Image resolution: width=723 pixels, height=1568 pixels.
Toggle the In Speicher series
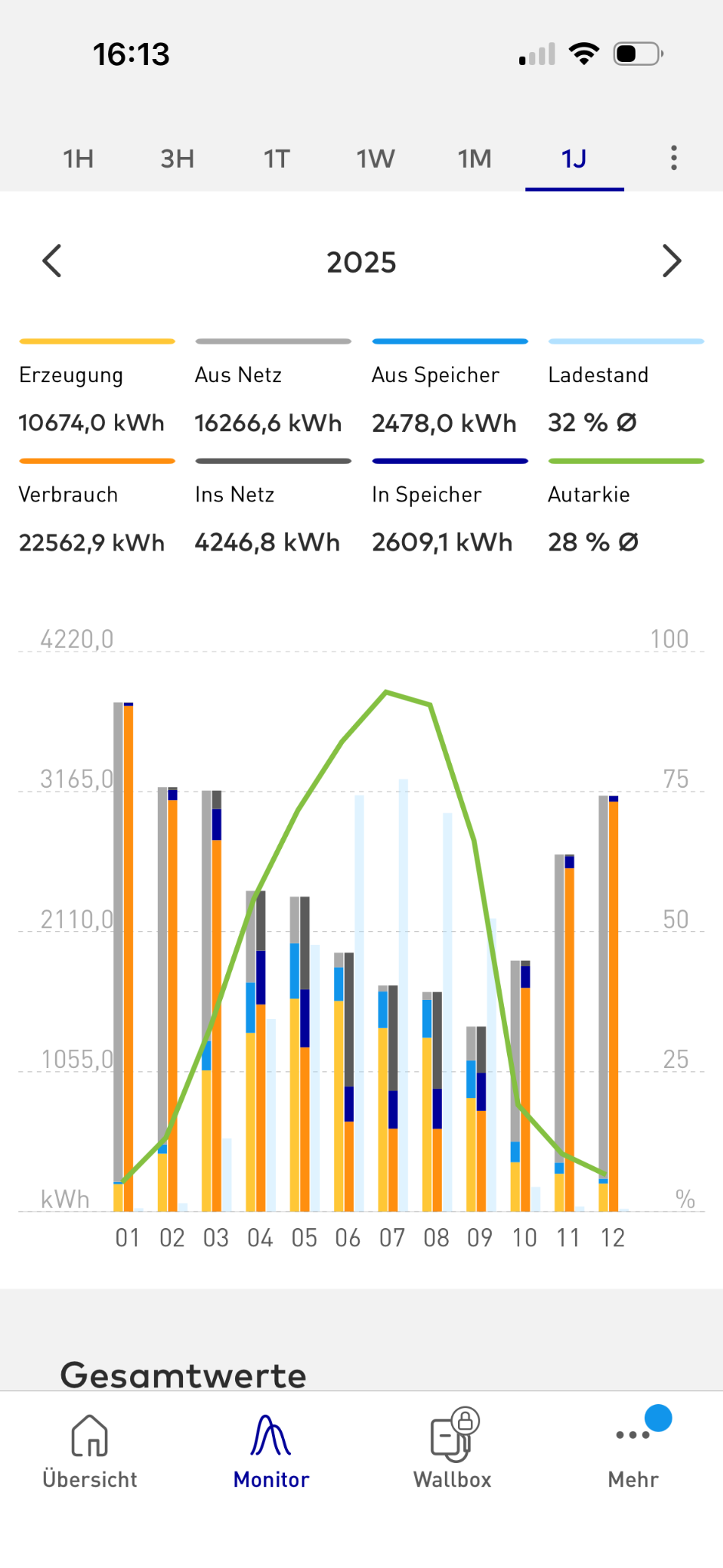click(450, 507)
